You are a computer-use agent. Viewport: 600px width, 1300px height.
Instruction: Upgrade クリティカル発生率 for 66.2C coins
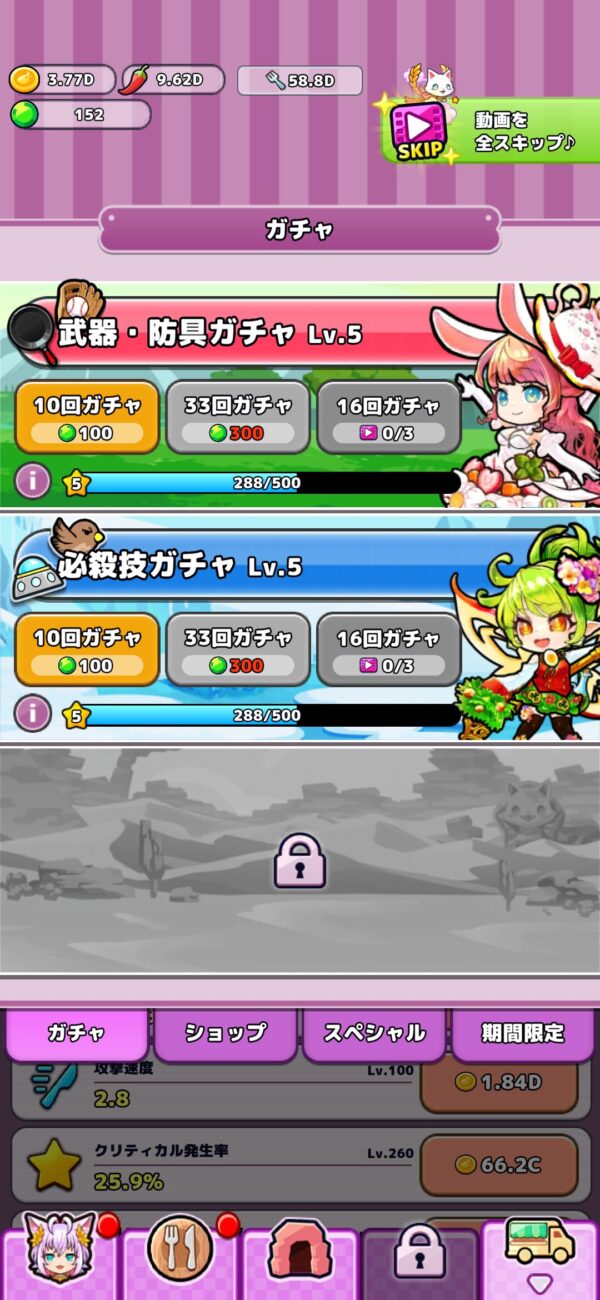(x=499, y=1164)
